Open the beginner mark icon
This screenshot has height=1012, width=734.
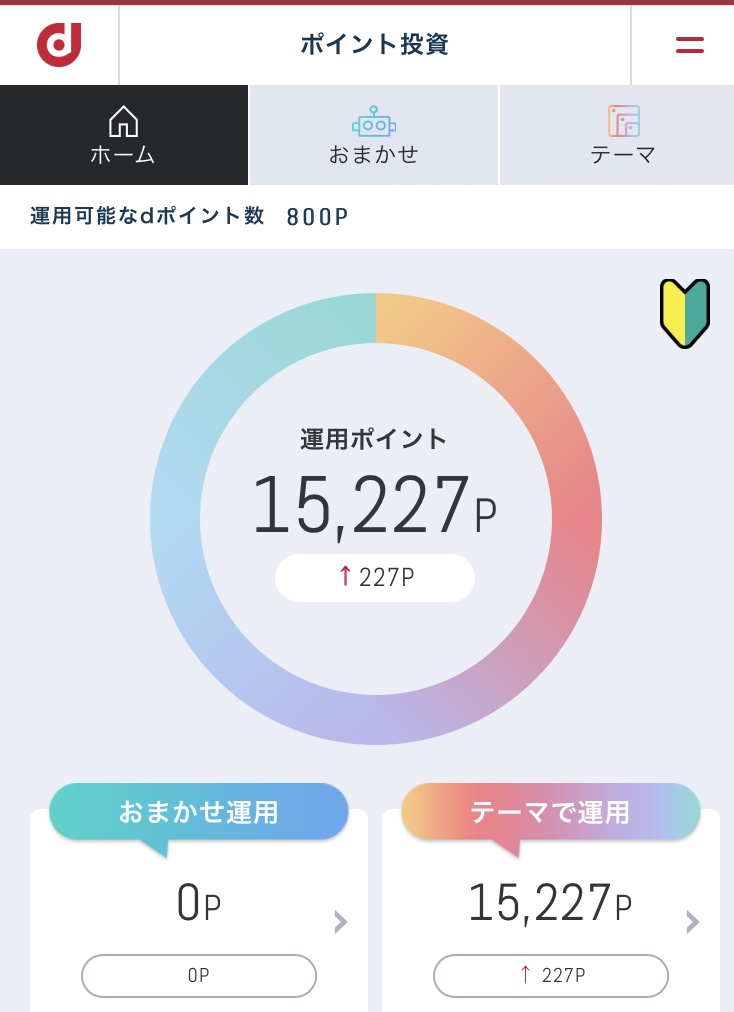tap(684, 314)
